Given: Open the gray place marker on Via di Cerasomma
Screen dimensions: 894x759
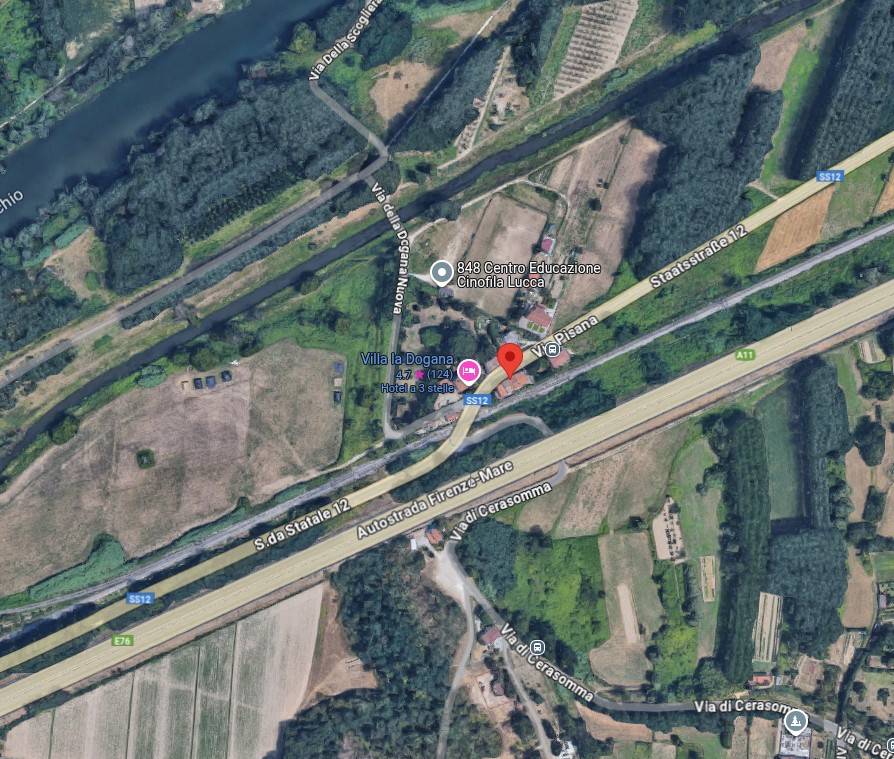Looking at the screenshot, I should point(795,721).
